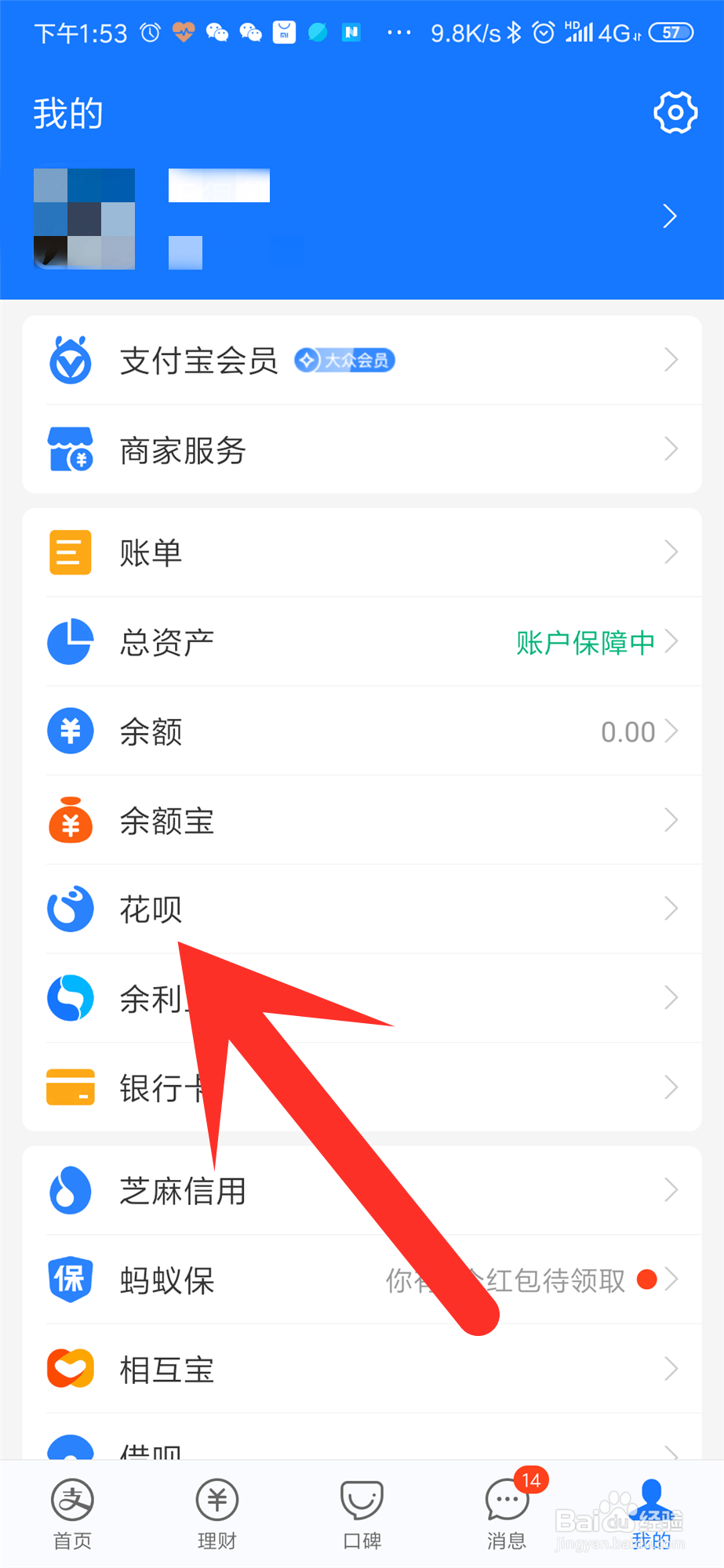Expand the 余额 balance row chevron
Viewport: 724px width, 1568px height.
tap(671, 731)
